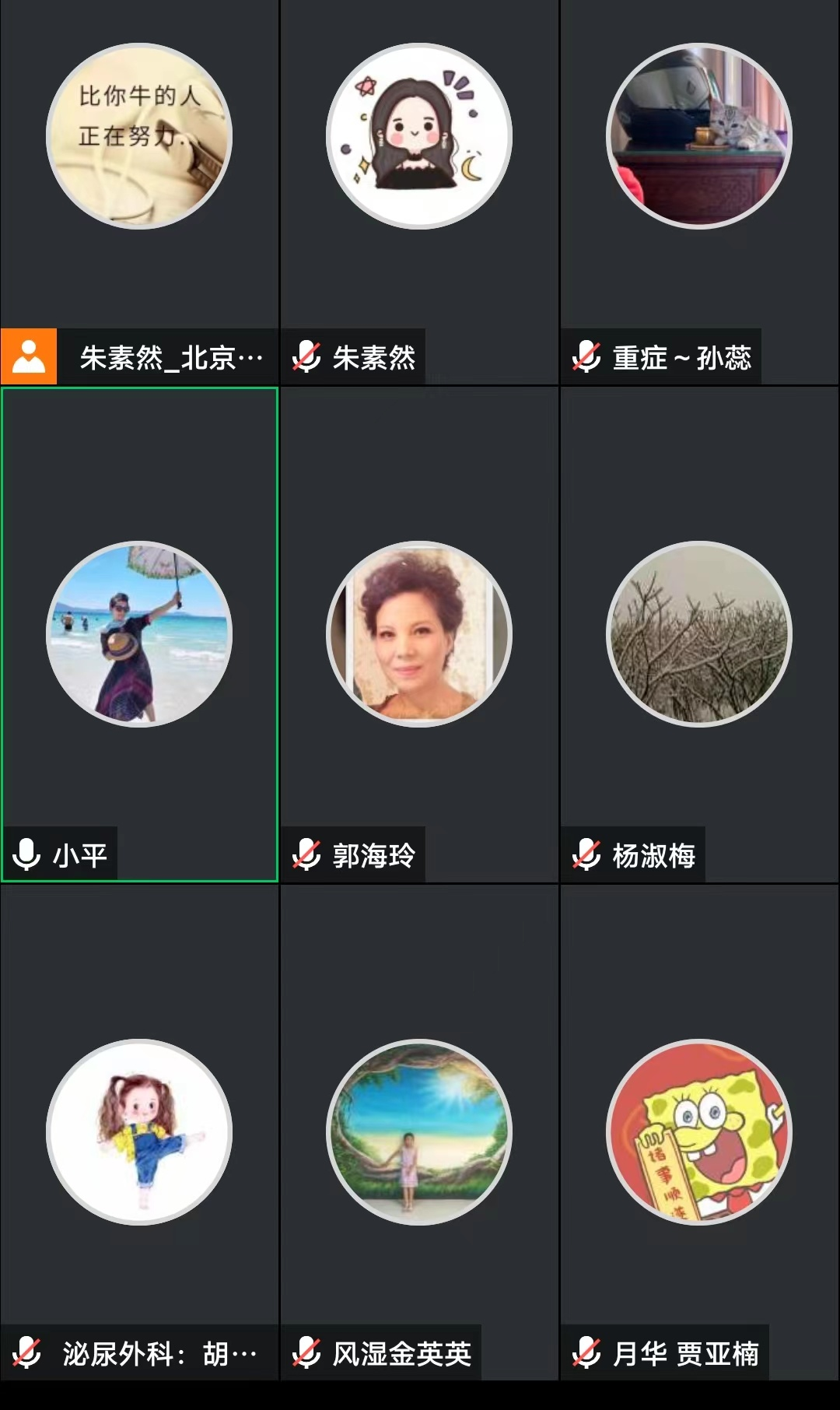
Task: Open the 朱素然 tile with the cartoon girl avatar
Action: (419, 137)
